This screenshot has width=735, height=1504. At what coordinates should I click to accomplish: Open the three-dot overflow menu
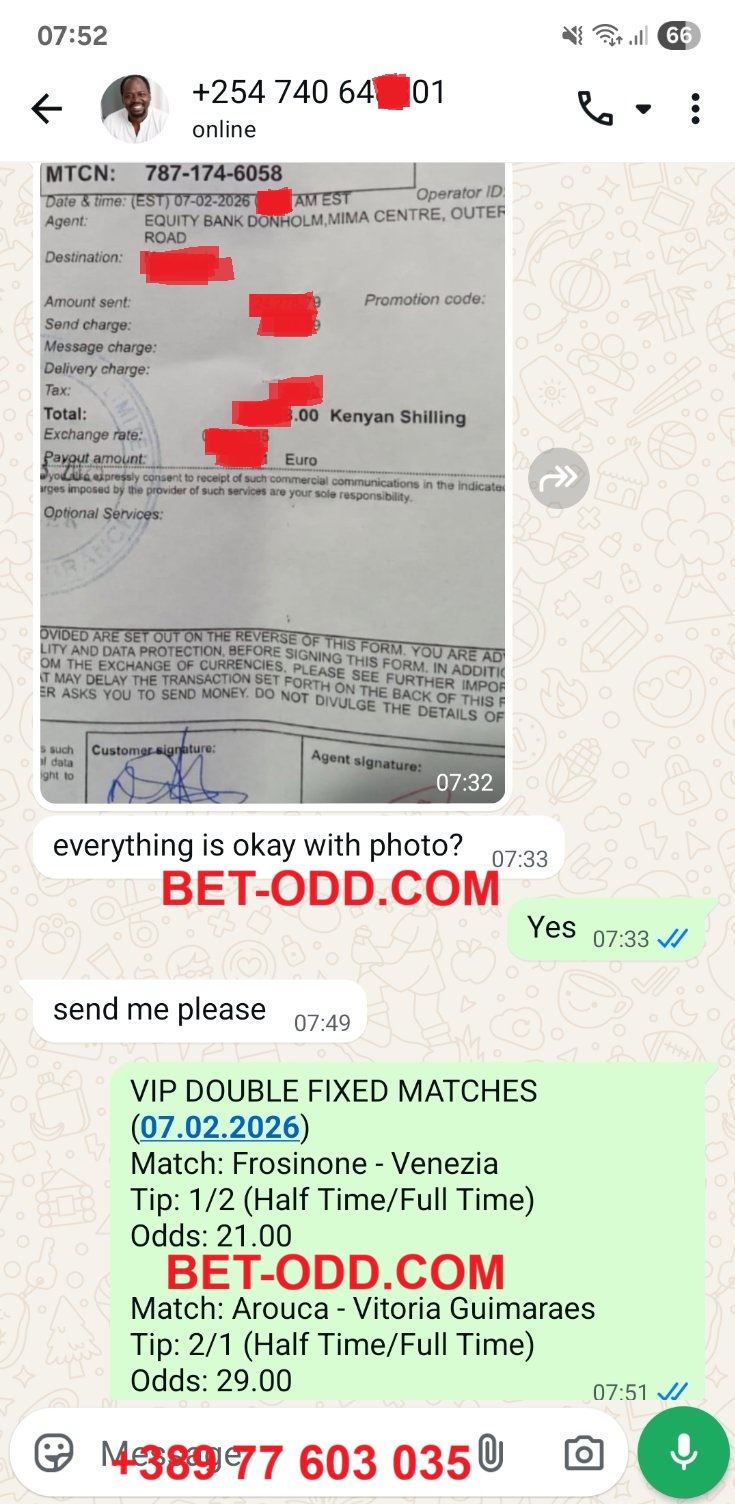pyautogui.click(x=695, y=109)
